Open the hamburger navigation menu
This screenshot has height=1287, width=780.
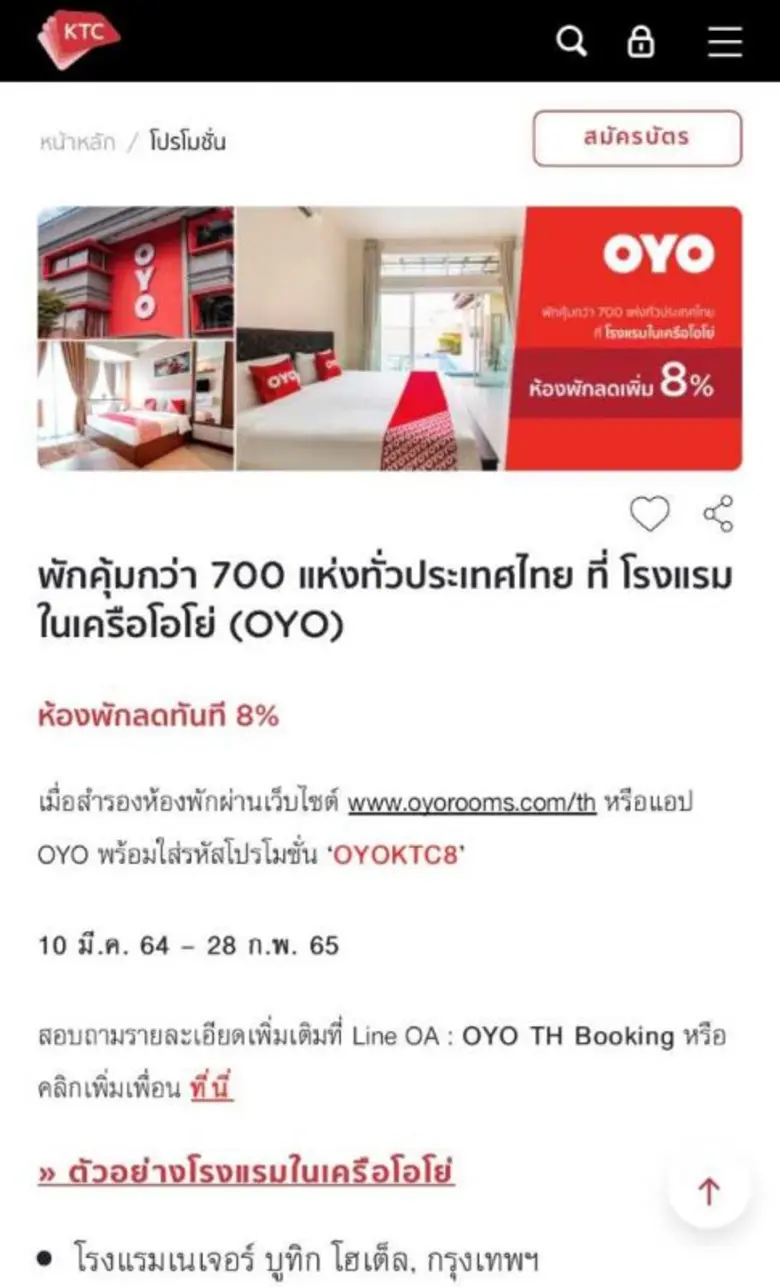click(x=723, y=42)
